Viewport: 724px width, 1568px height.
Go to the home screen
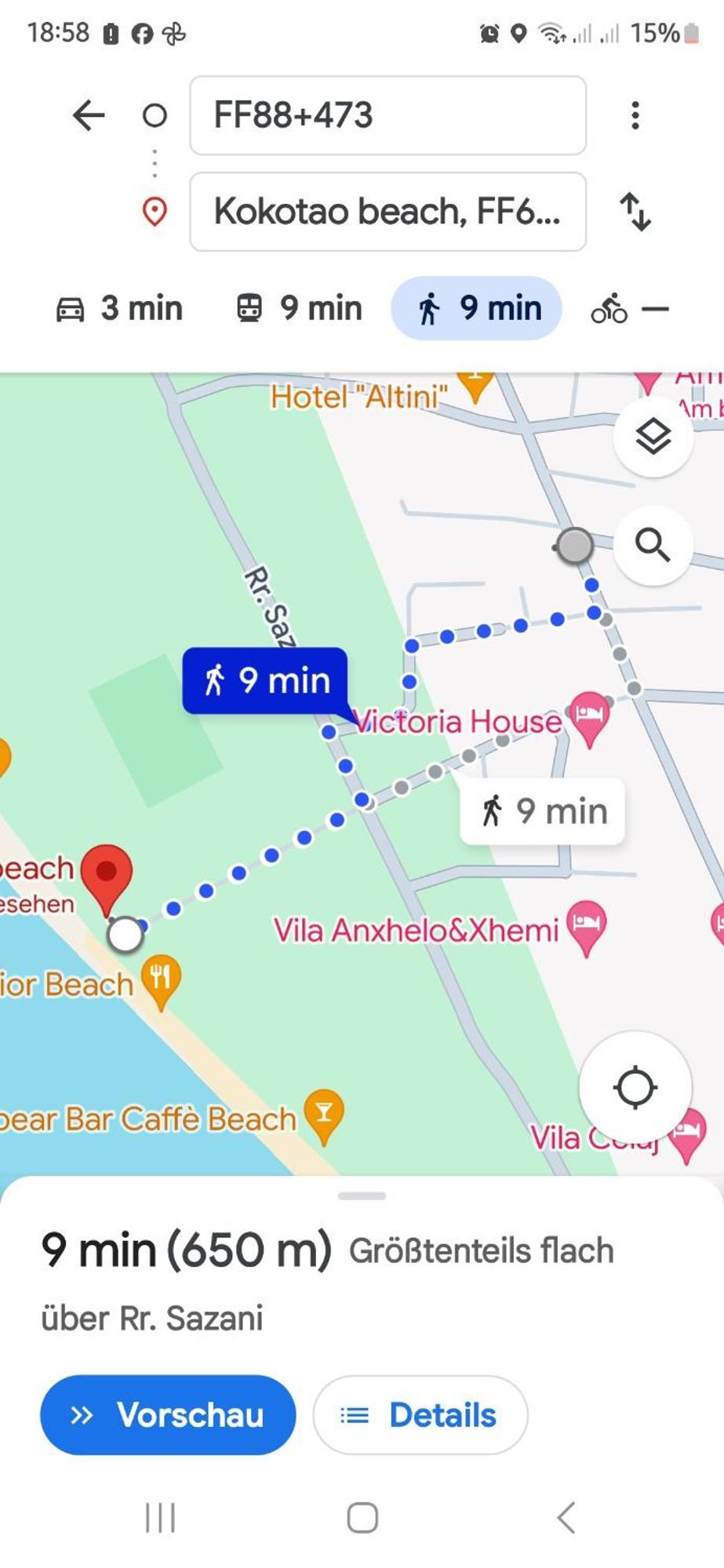[x=362, y=1518]
